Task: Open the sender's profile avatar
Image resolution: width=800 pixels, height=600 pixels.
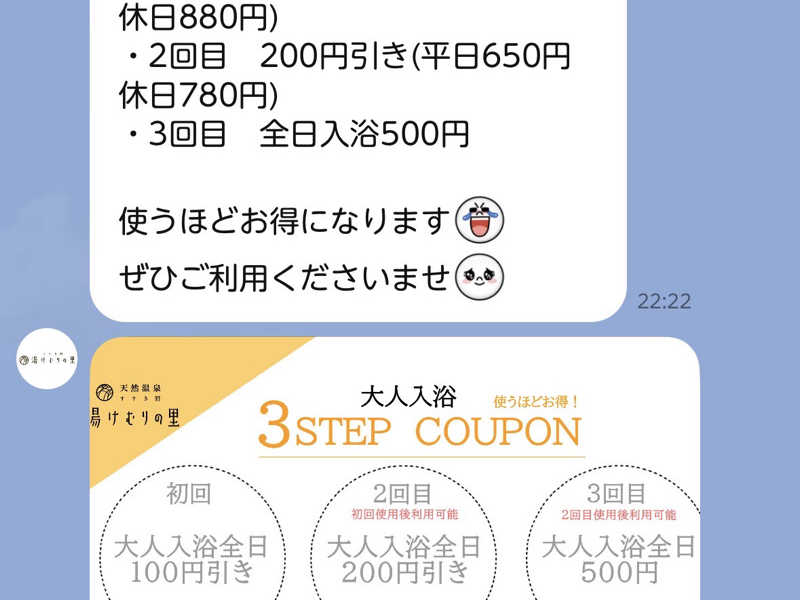Action: click(x=47, y=359)
